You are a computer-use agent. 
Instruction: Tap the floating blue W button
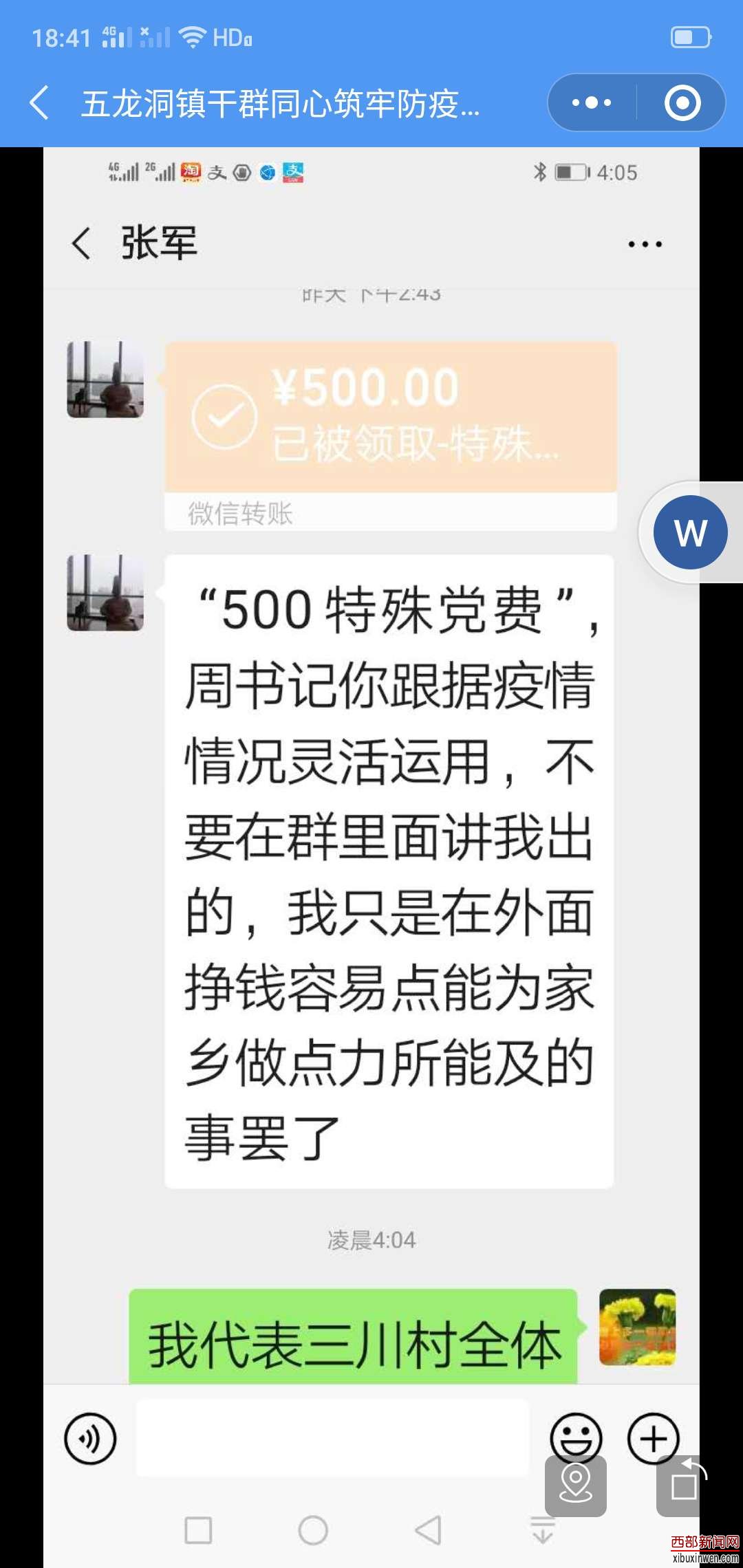tap(690, 532)
